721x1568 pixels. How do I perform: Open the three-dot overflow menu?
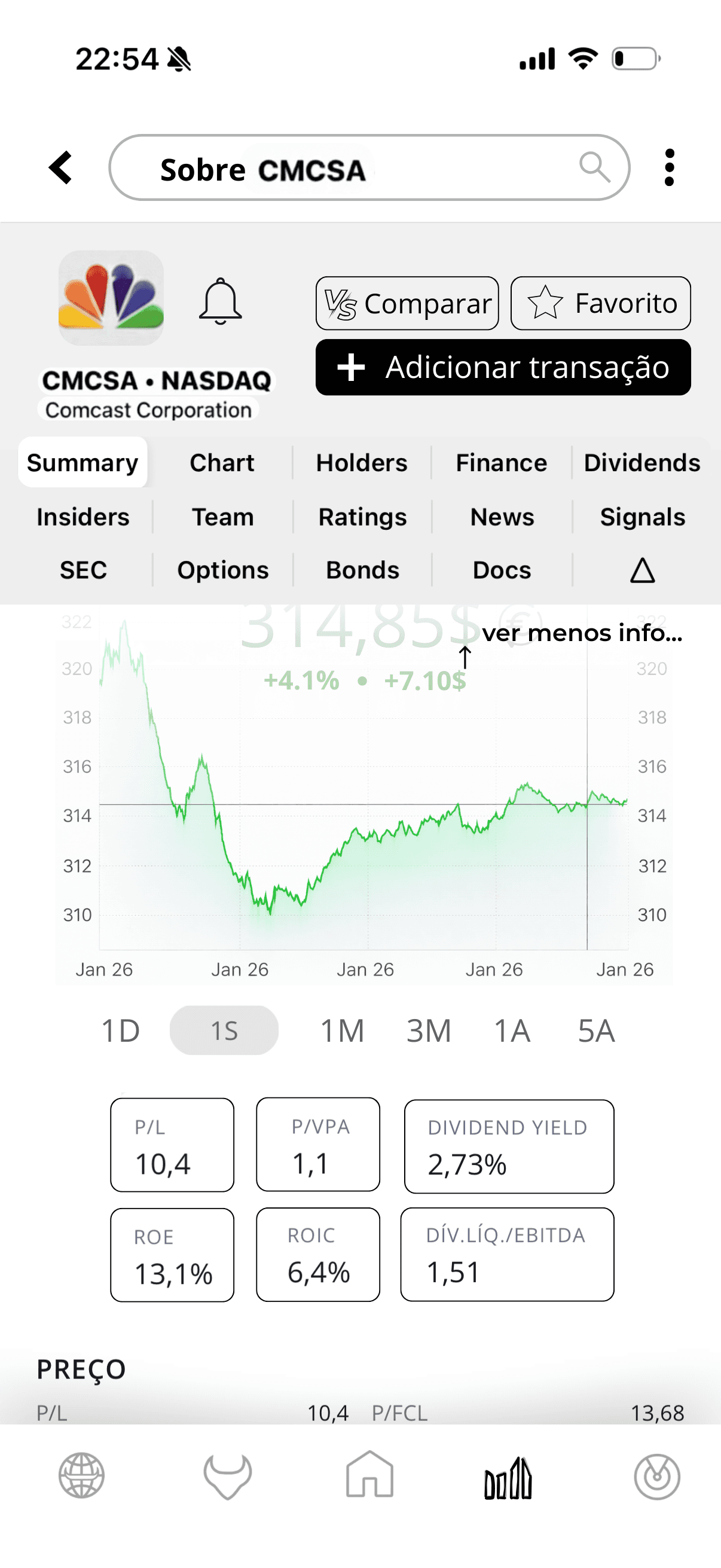670,168
